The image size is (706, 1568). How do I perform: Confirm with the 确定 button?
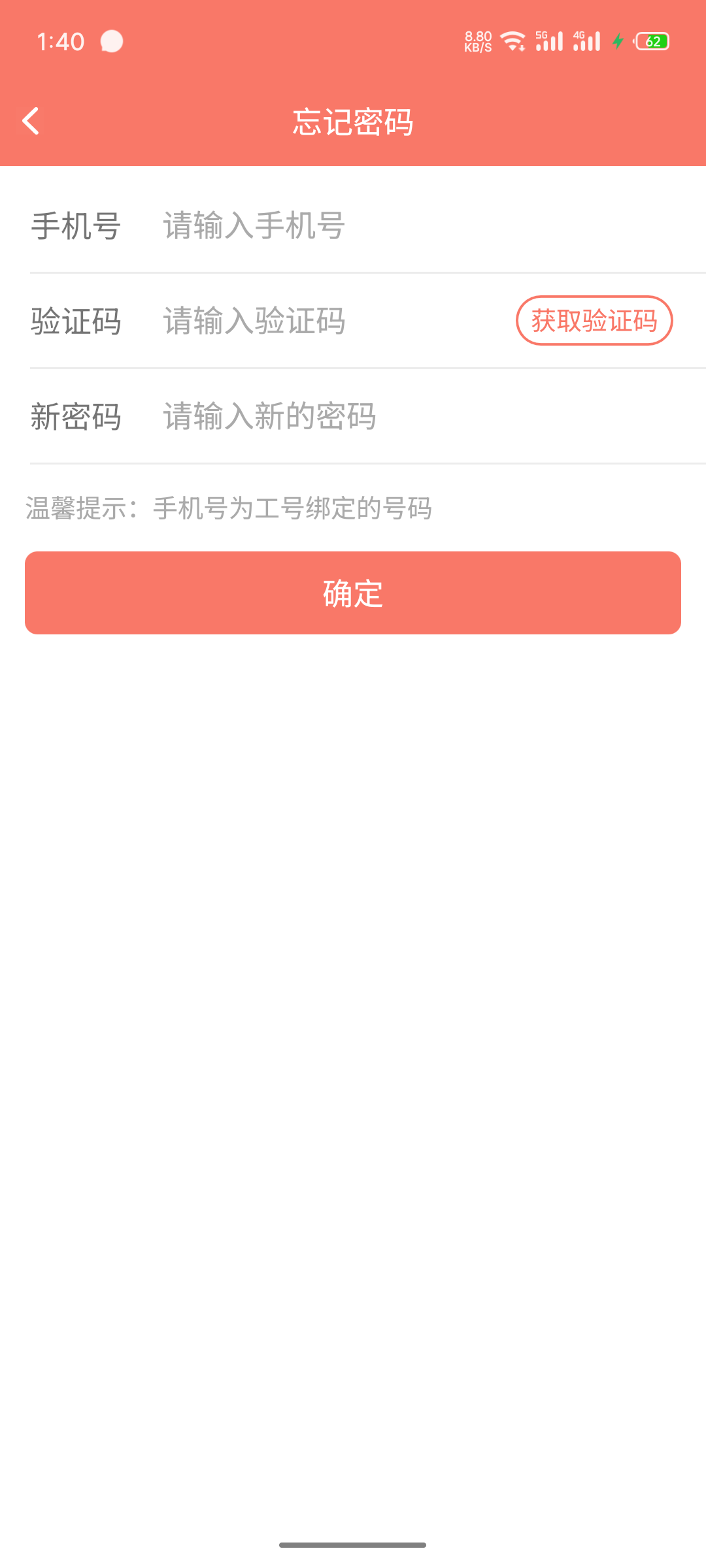pos(353,593)
